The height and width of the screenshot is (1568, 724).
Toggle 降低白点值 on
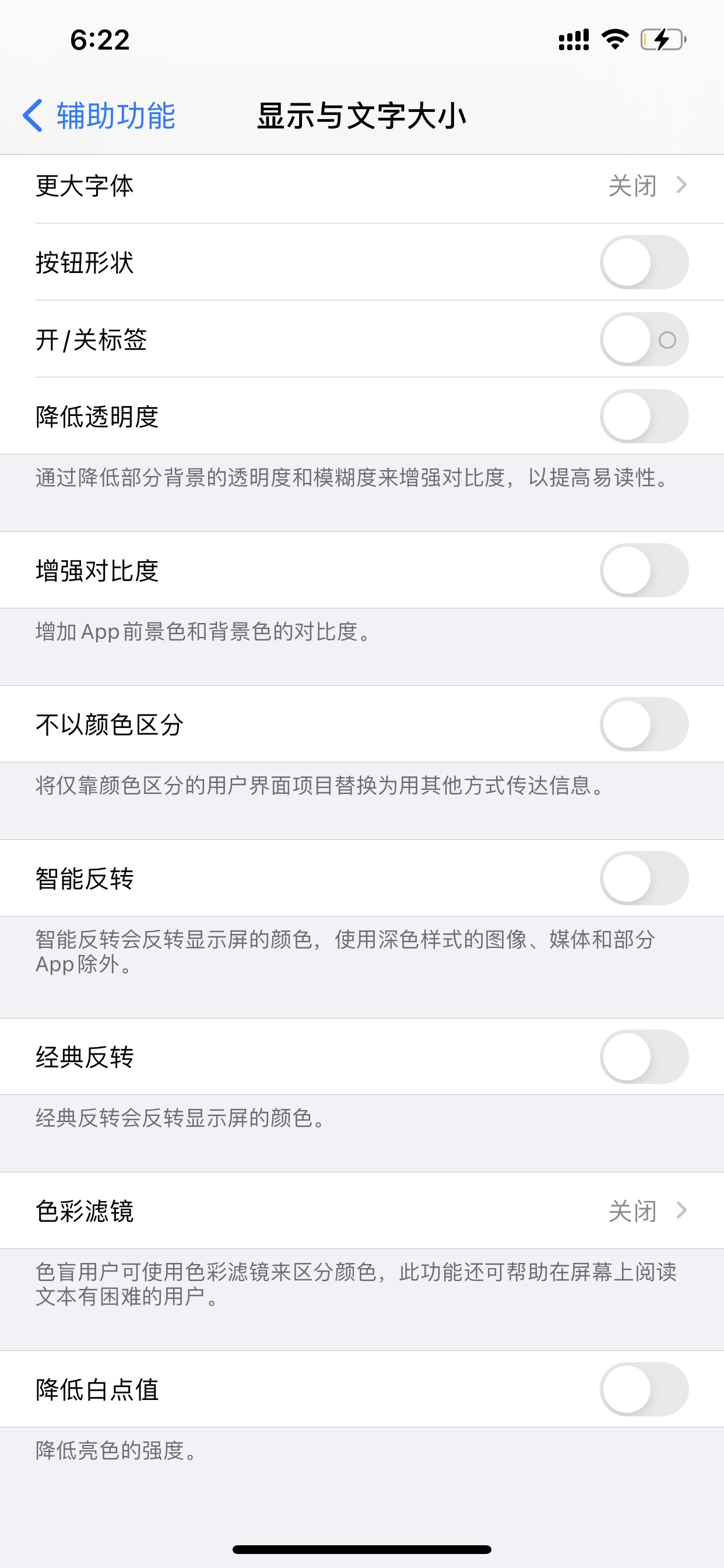point(643,1389)
